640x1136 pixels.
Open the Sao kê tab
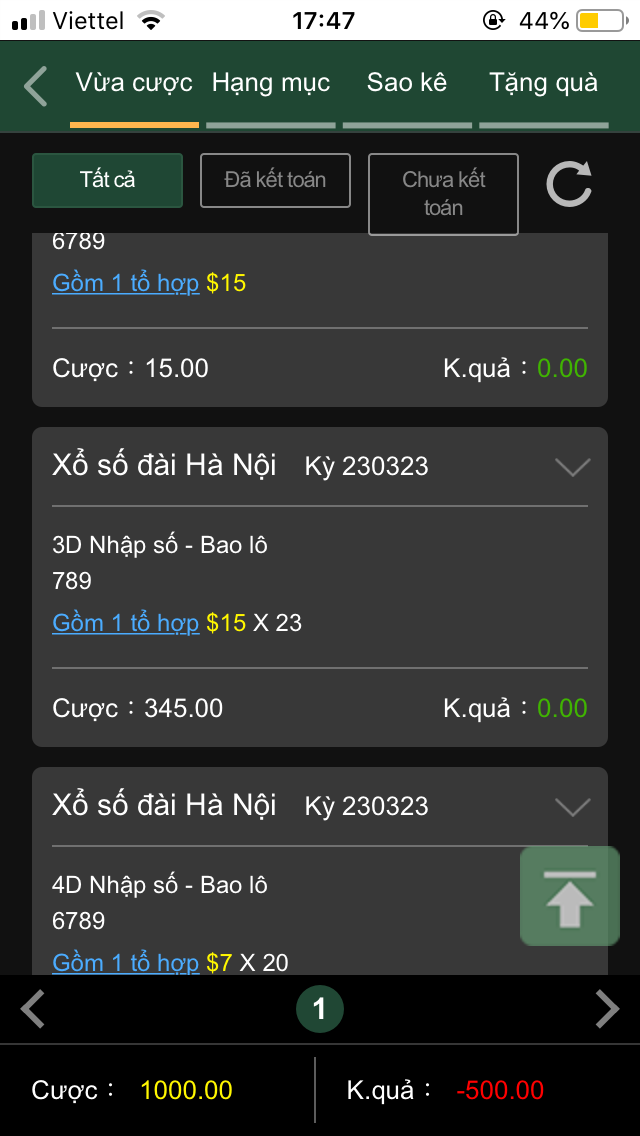407,83
